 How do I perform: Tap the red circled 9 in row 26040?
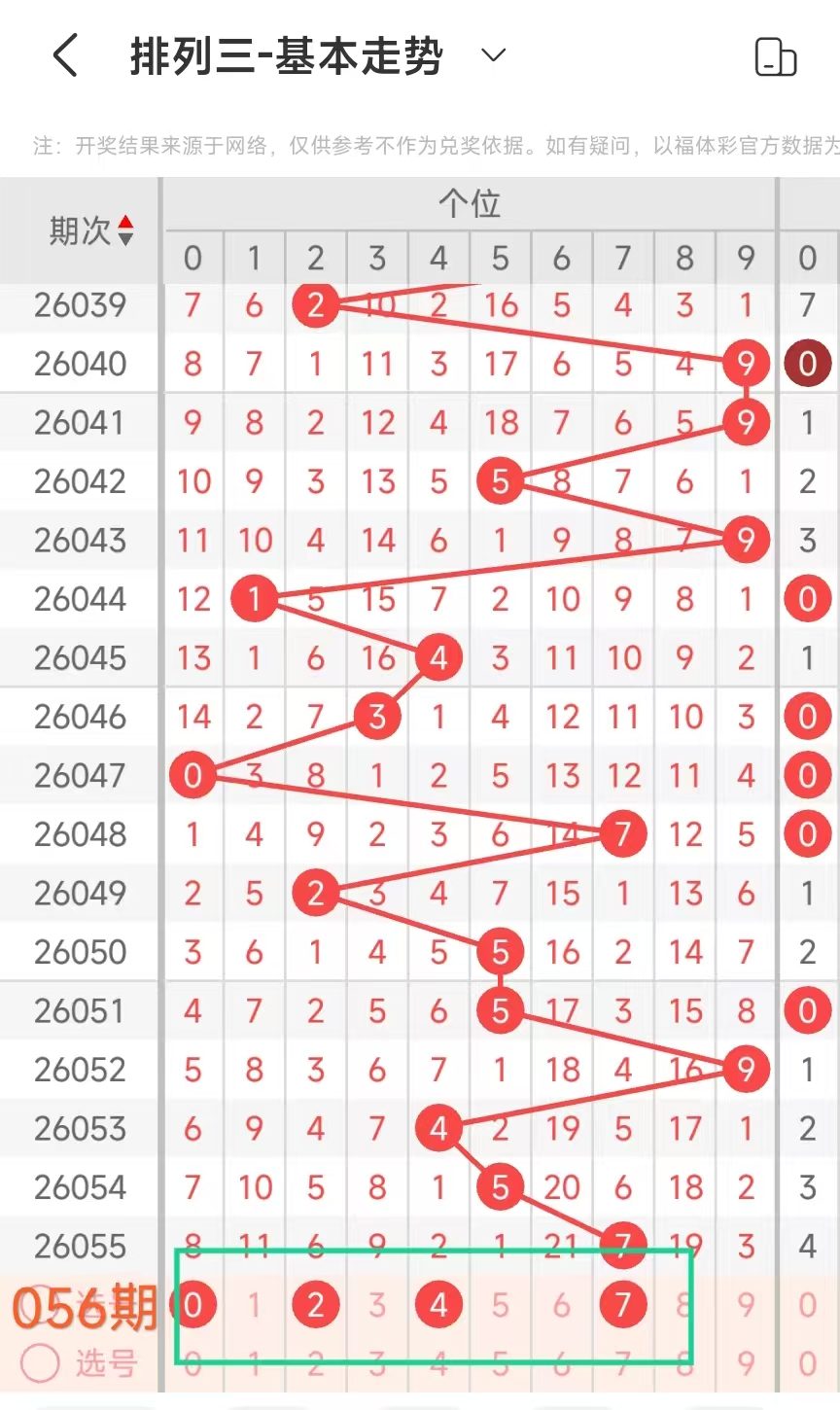pyautogui.click(x=746, y=364)
